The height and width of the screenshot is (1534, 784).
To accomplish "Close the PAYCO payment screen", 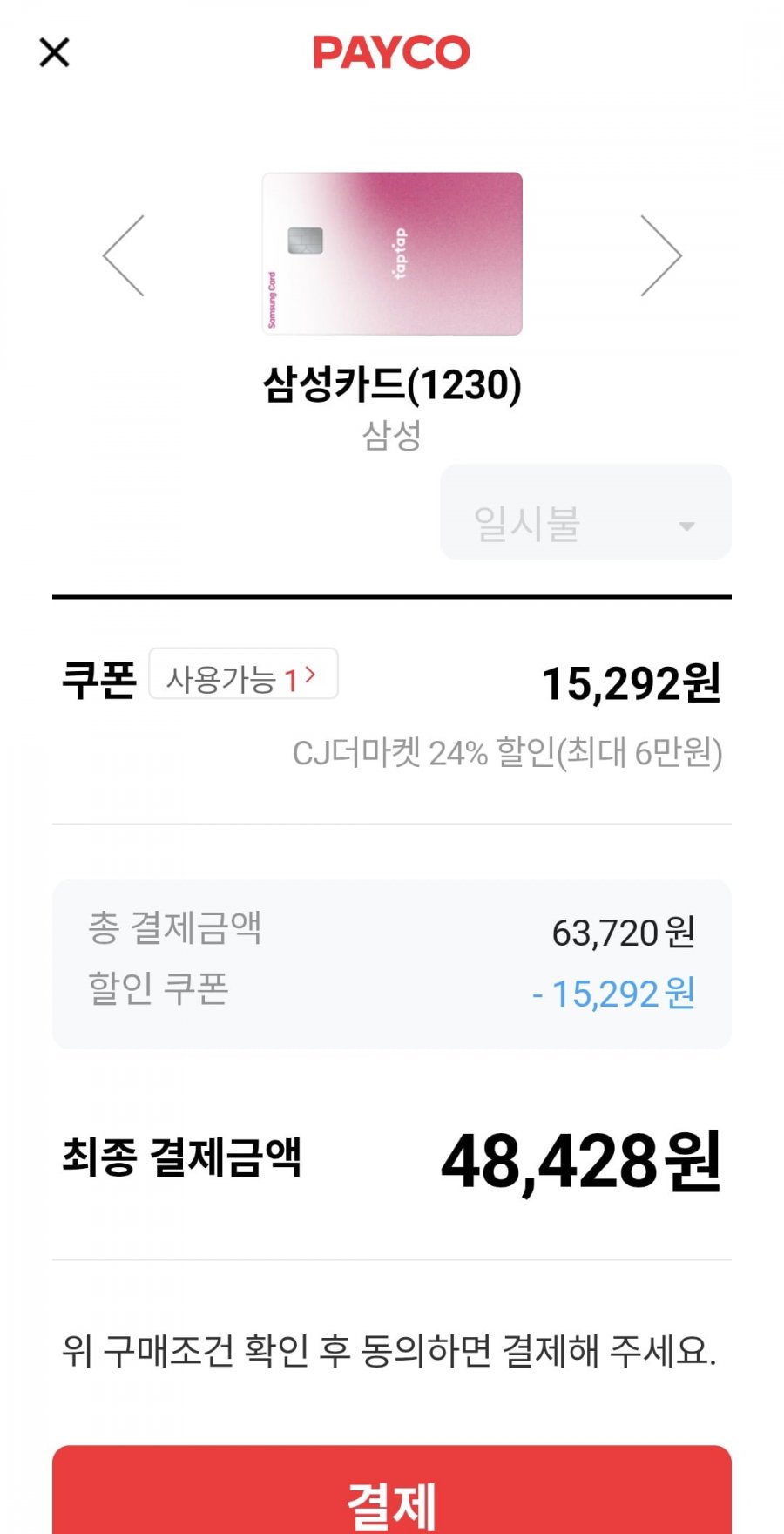I will (54, 52).
